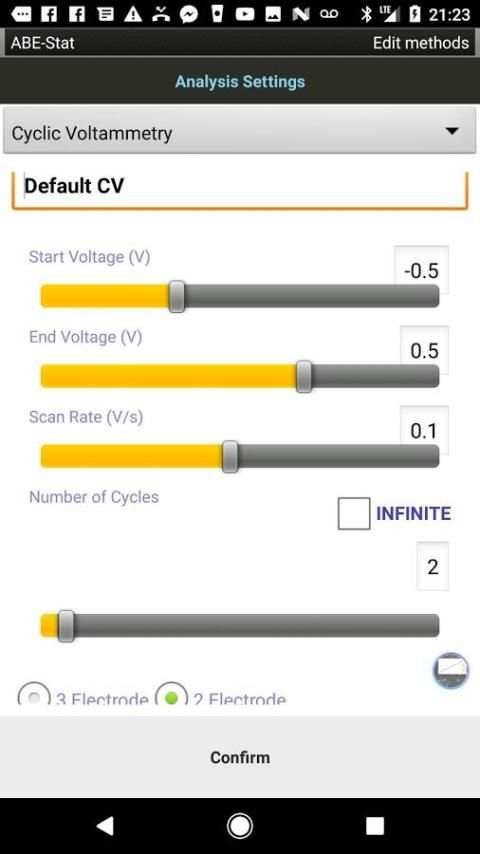Go to the home screen
Screen dimensions: 480x854
click(240, 826)
